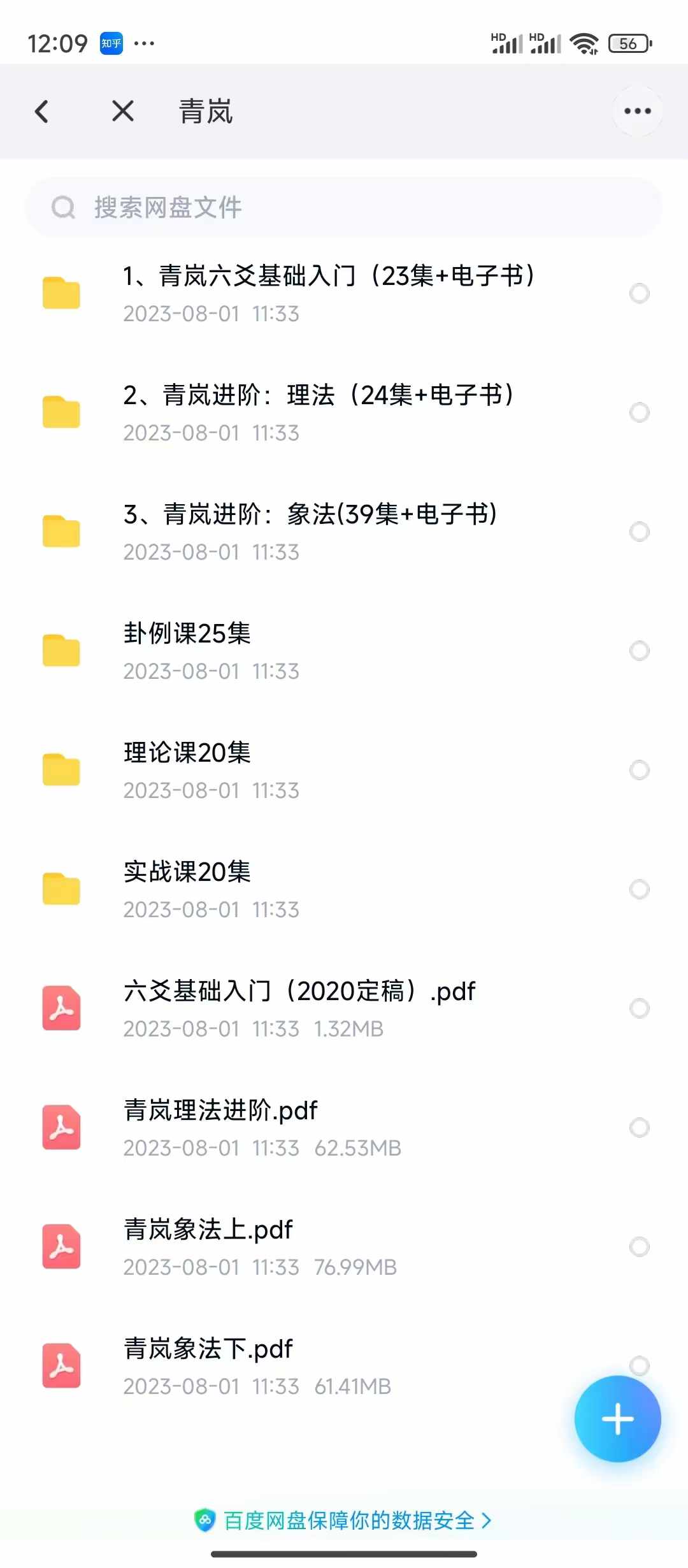Select the circle for 理论课20集

click(x=639, y=770)
